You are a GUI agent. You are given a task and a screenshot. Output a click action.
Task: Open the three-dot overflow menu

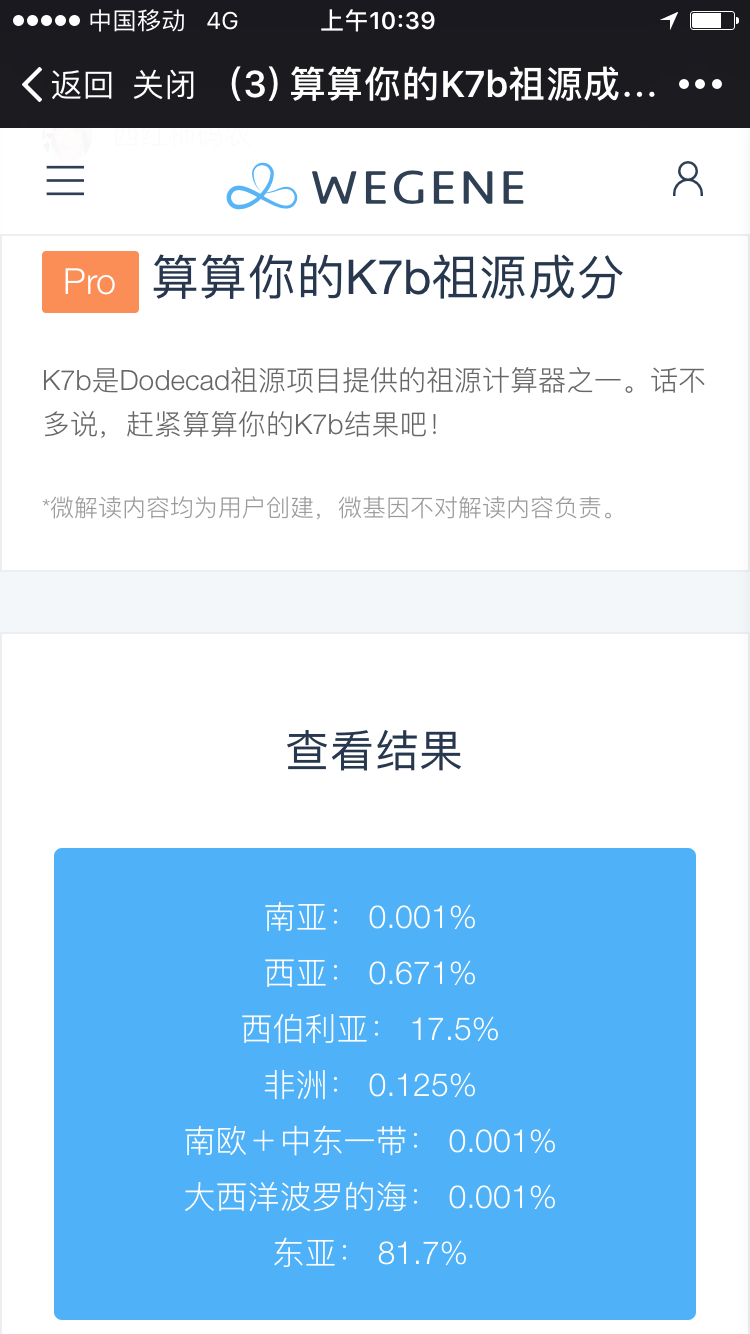coord(700,85)
